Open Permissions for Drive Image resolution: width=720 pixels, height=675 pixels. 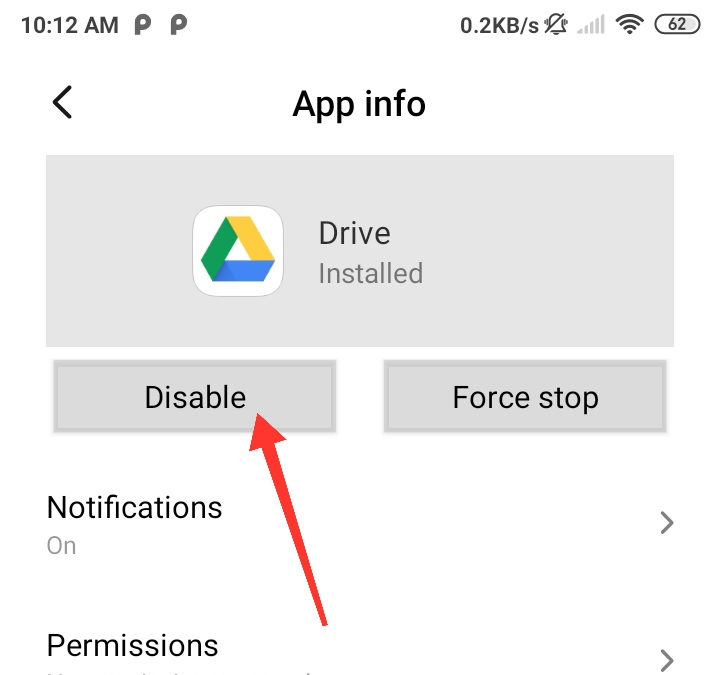(360, 648)
